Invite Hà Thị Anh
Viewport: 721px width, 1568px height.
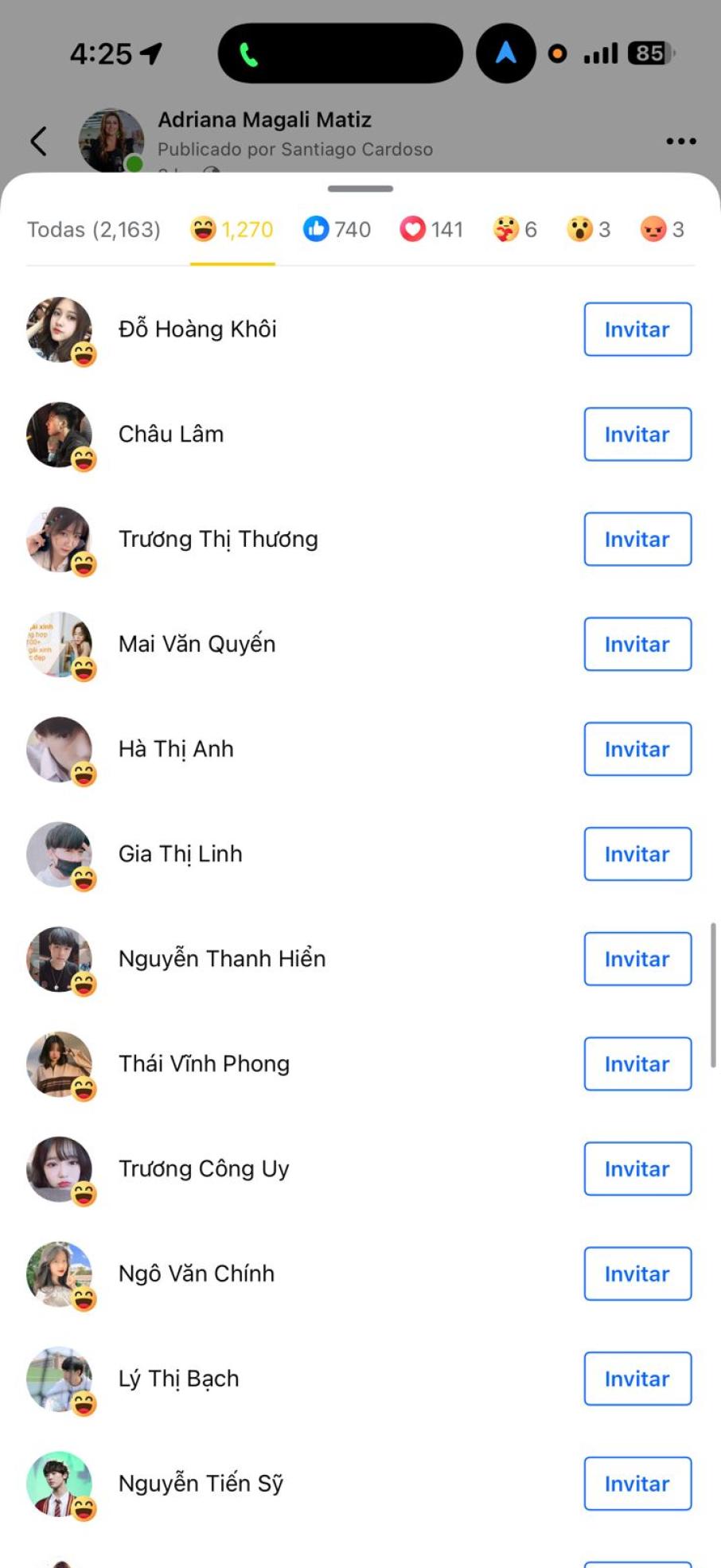(x=637, y=750)
